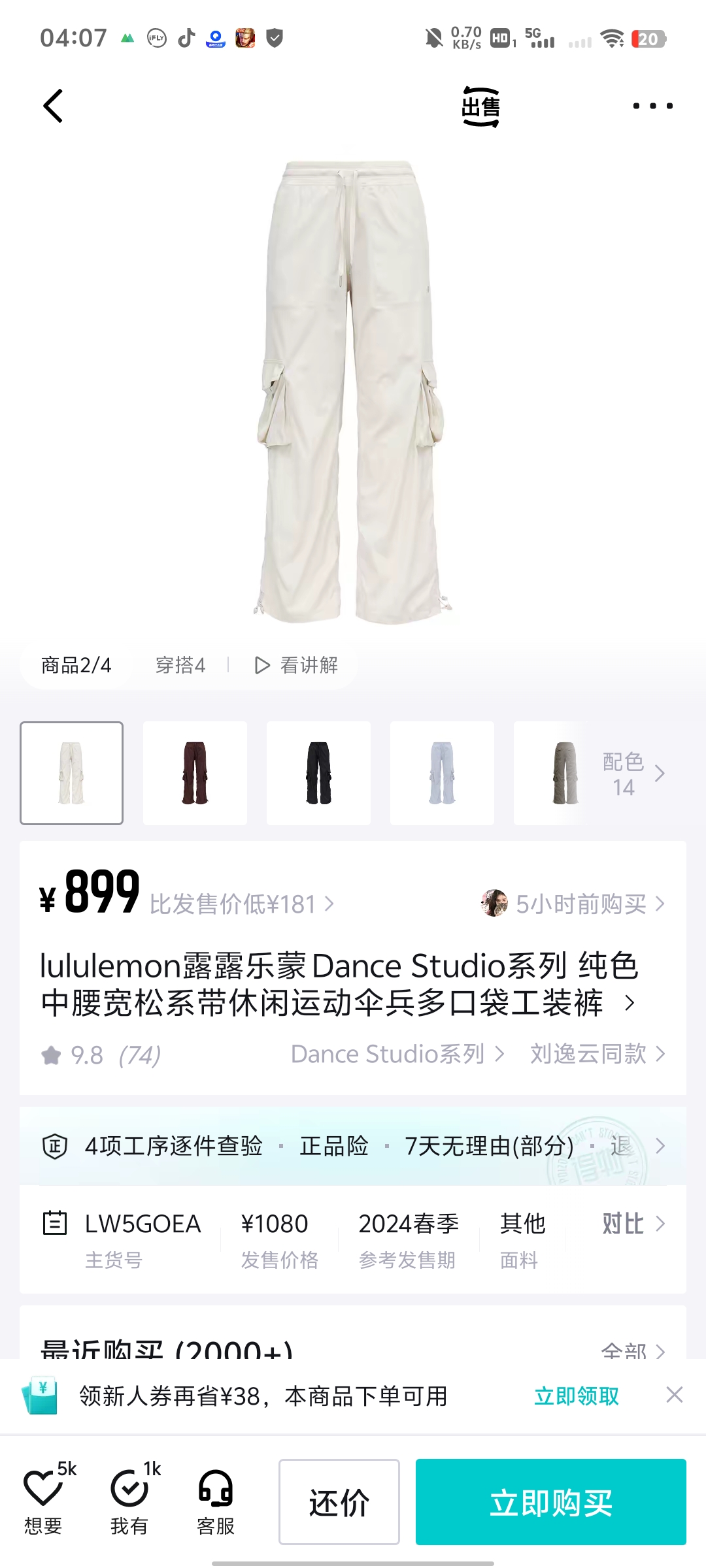Claim the coupon with 立即领取
The image size is (706, 1568).
[576, 1396]
